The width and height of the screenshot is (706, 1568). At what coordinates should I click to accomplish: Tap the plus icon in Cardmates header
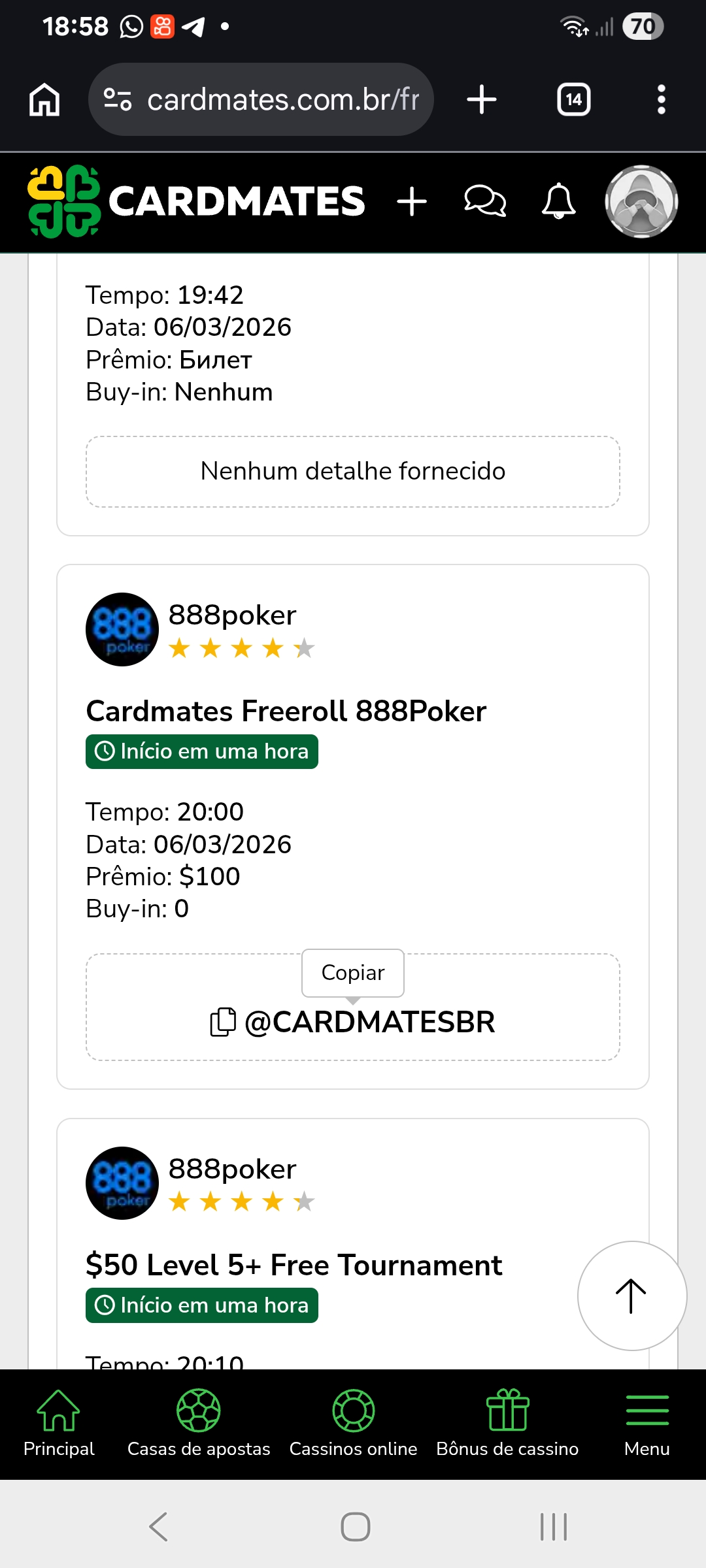(x=412, y=201)
